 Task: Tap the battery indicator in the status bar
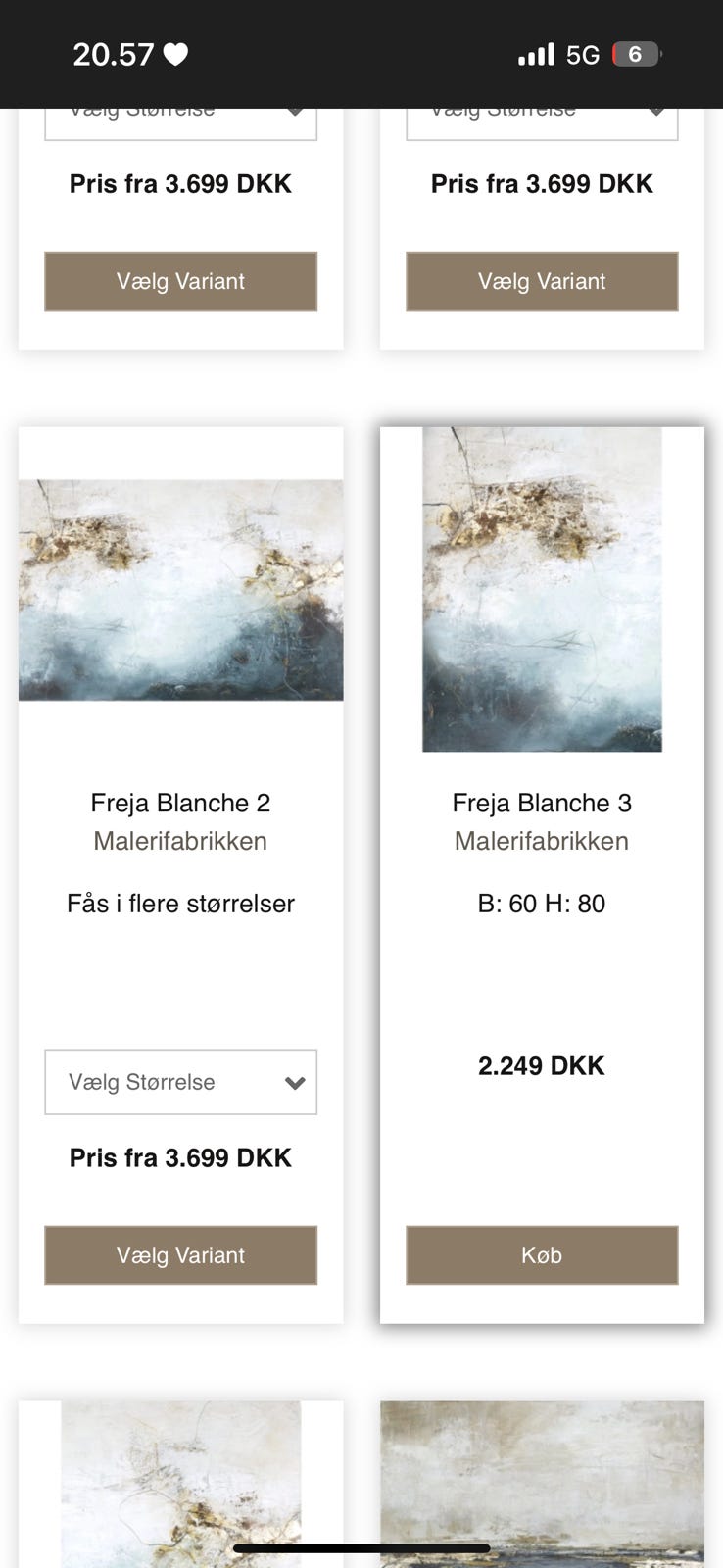point(637,54)
